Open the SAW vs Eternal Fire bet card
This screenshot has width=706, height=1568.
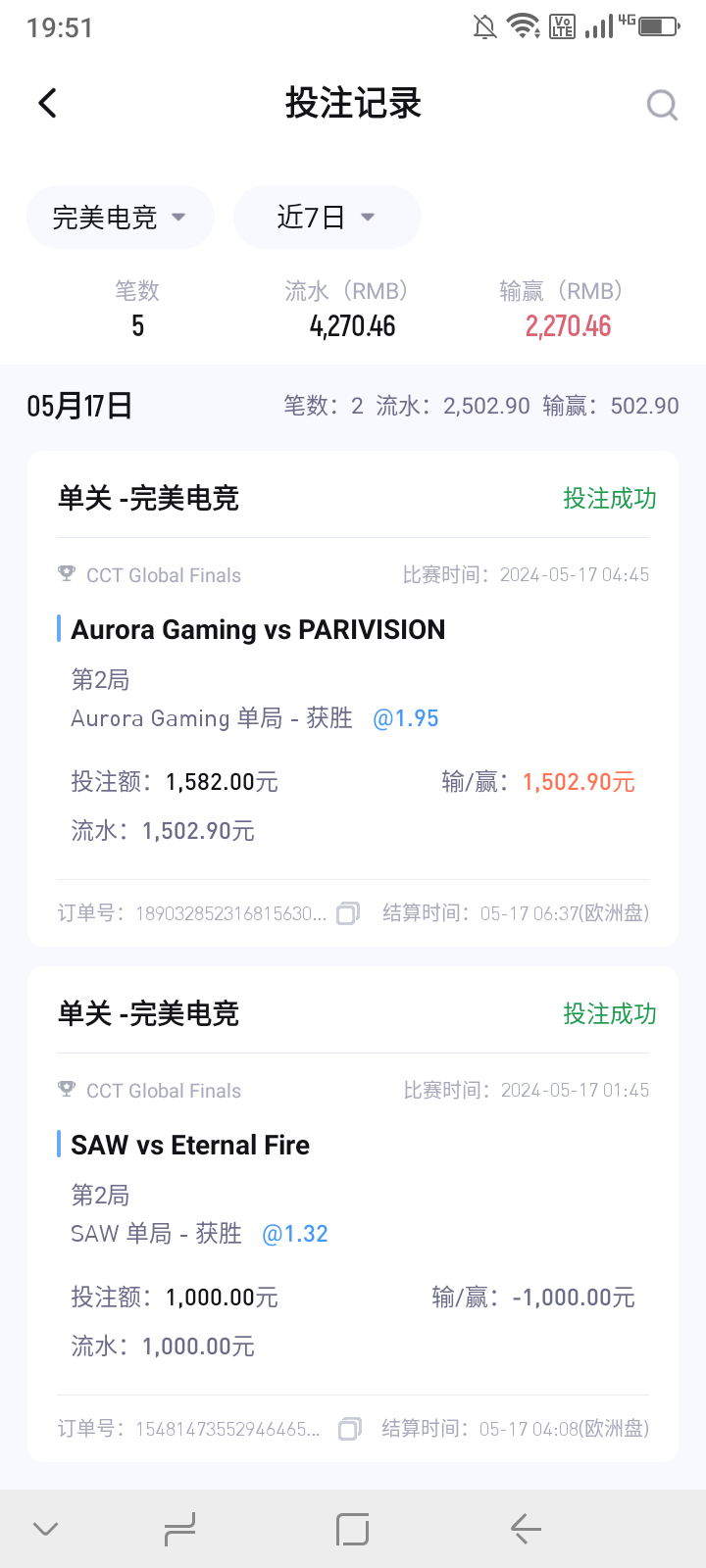(x=353, y=1214)
